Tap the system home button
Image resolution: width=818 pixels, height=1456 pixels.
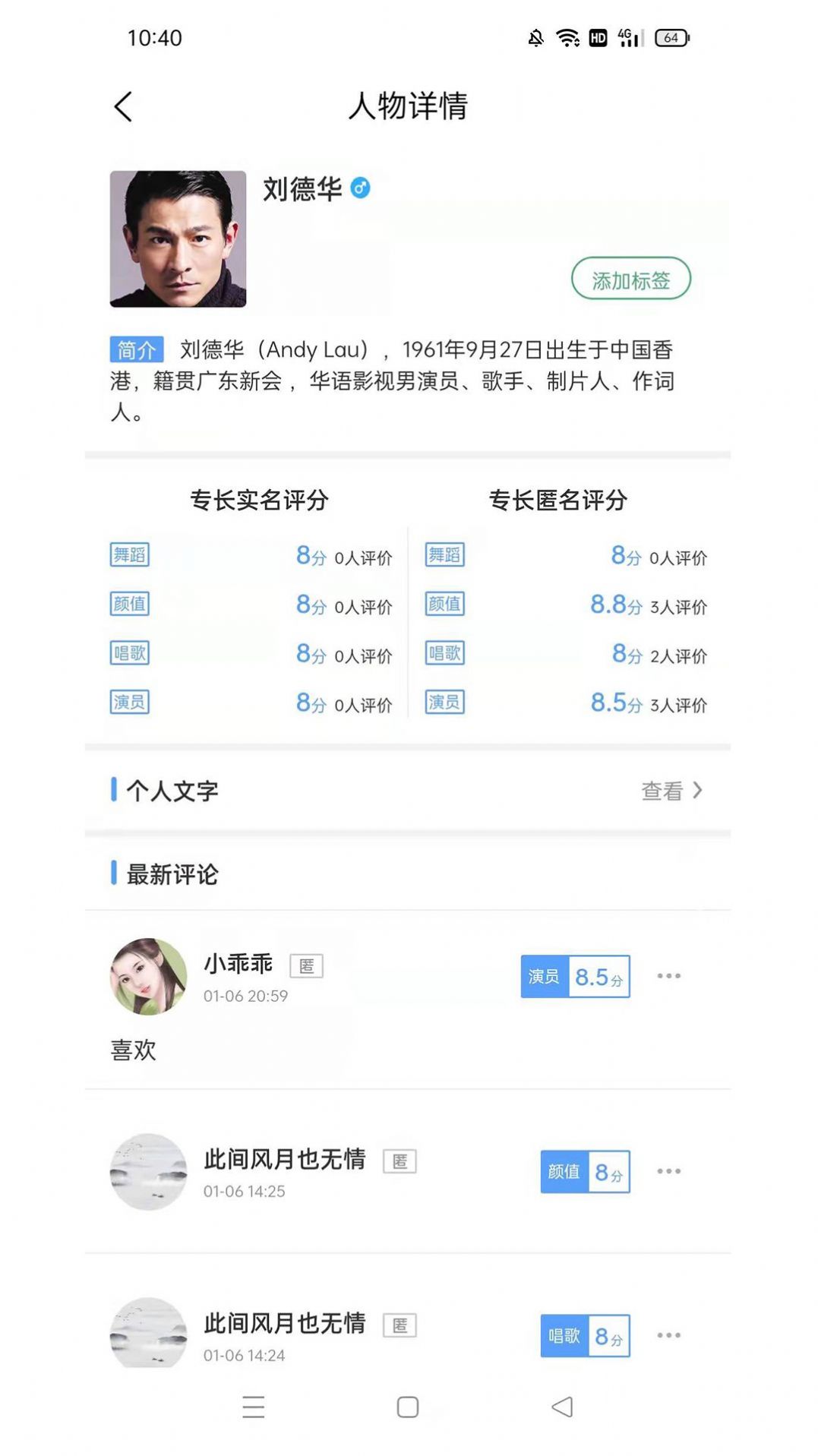[408, 1407]
